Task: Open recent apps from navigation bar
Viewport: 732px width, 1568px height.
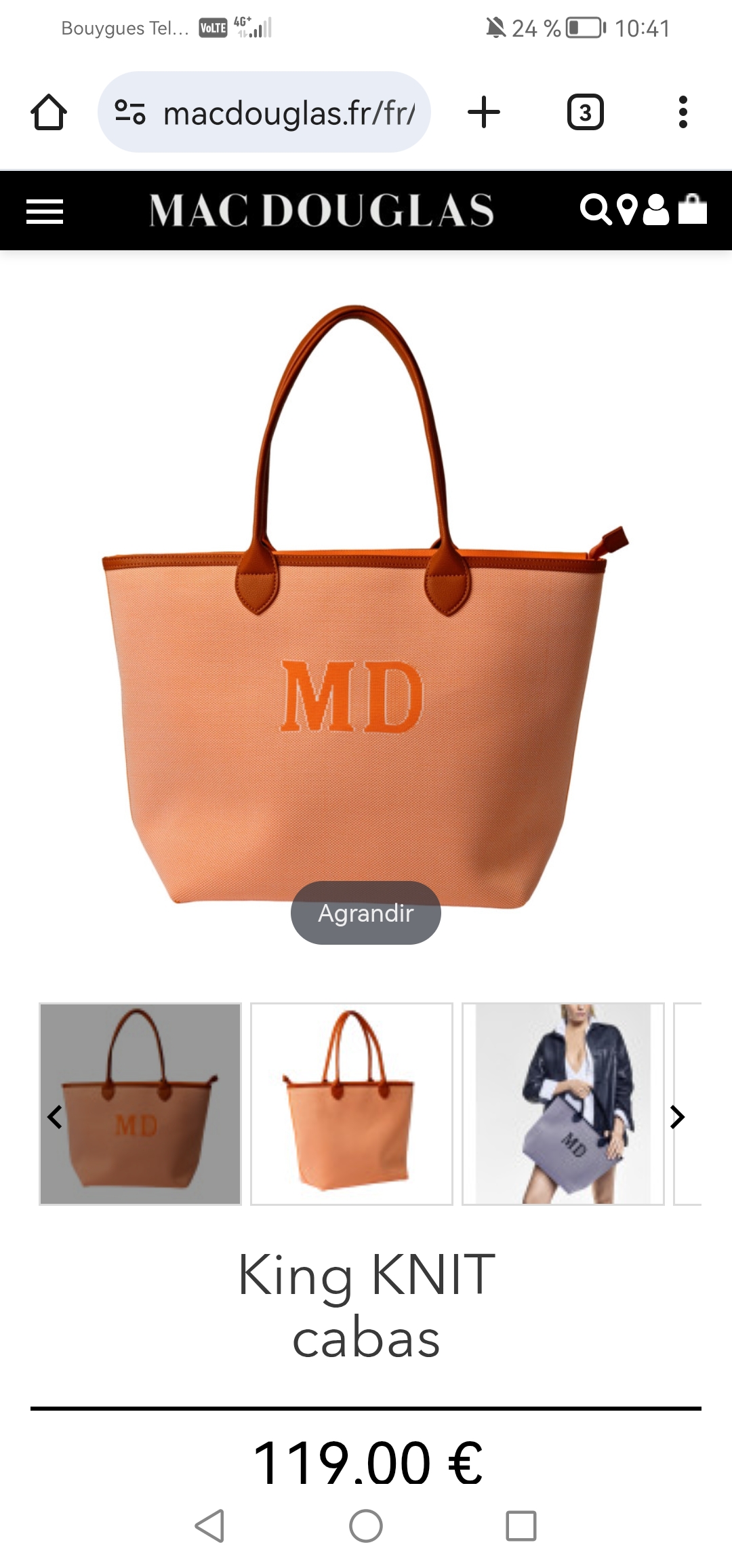Action: (x=521, y=1526)
